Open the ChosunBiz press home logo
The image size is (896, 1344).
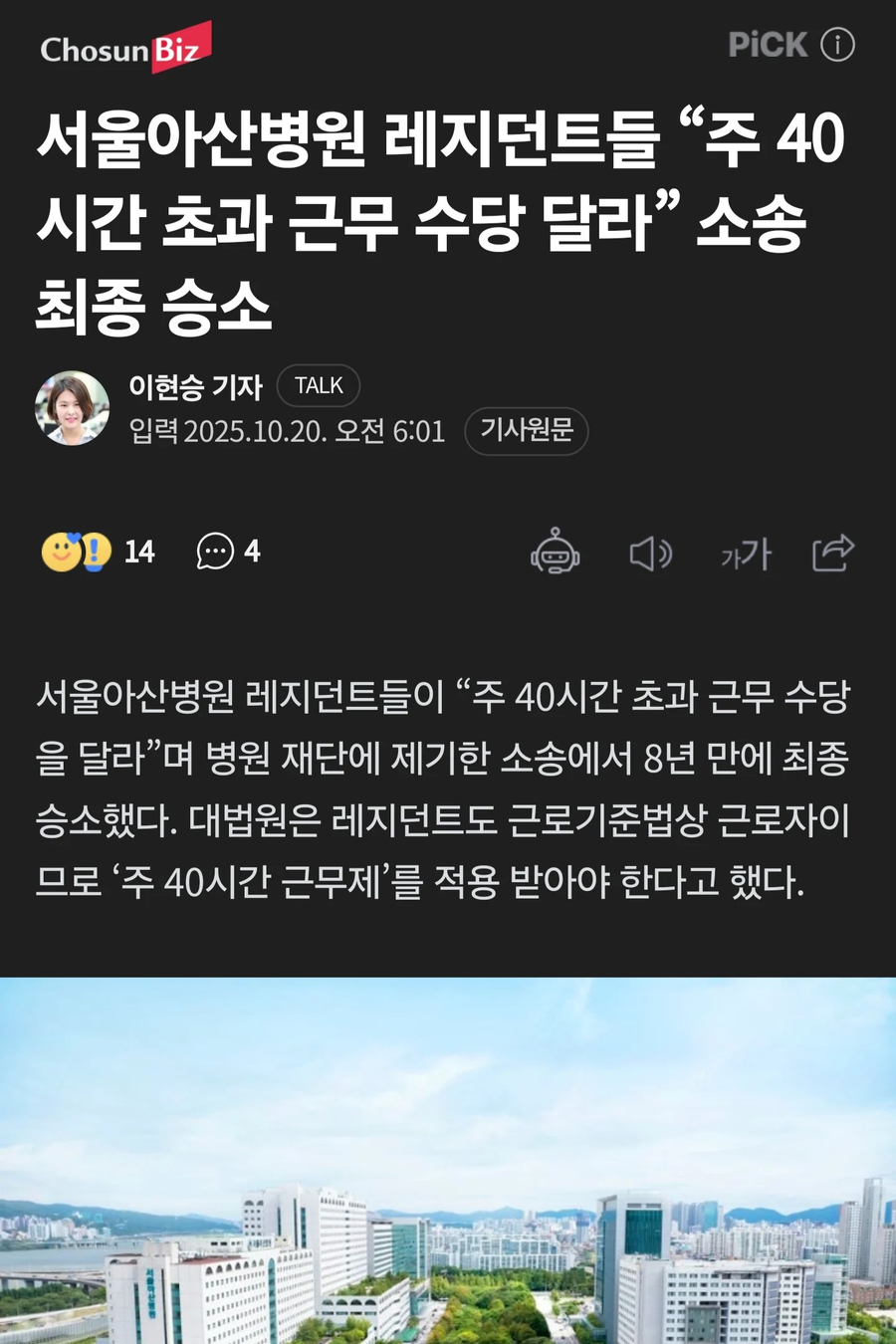tap(125, 47)
